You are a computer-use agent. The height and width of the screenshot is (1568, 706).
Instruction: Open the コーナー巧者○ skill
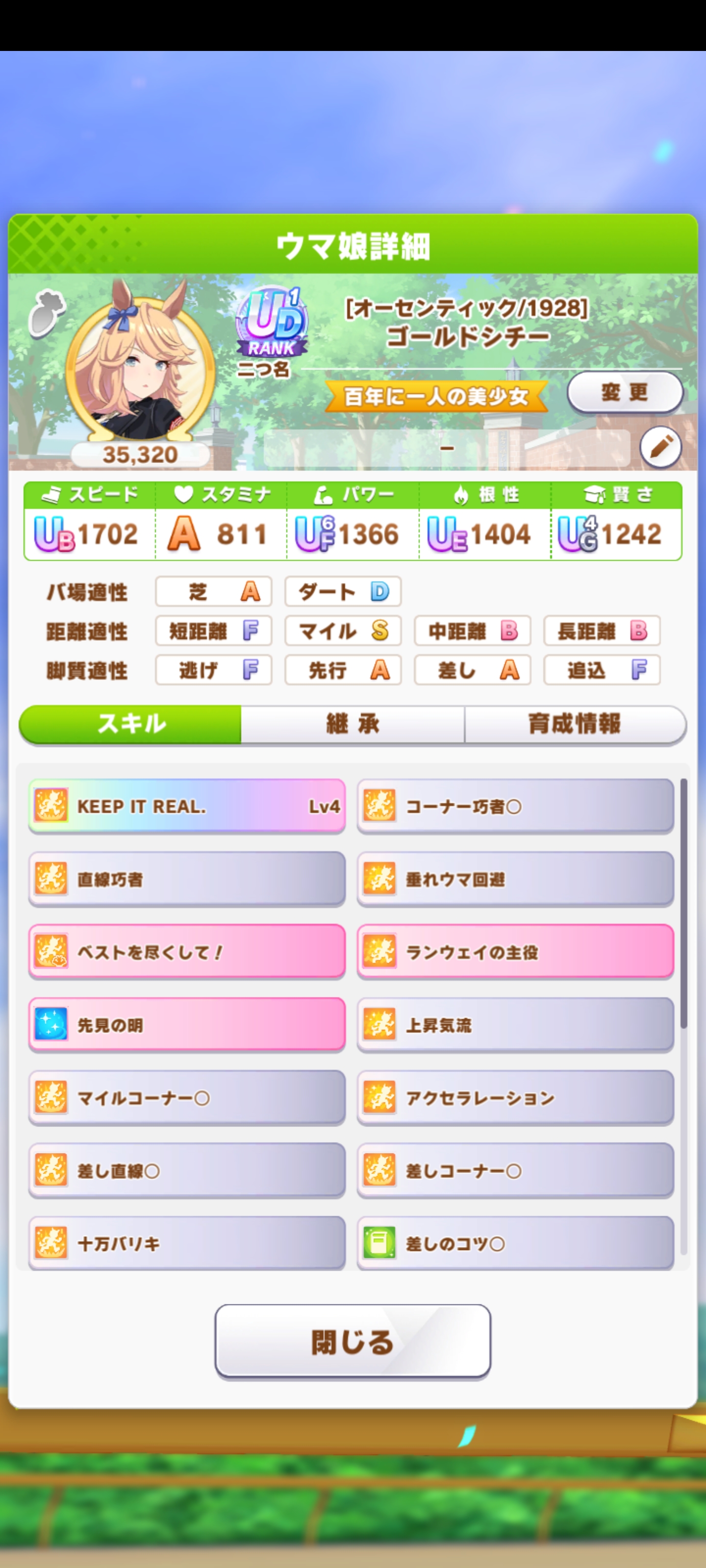[515, 806]
